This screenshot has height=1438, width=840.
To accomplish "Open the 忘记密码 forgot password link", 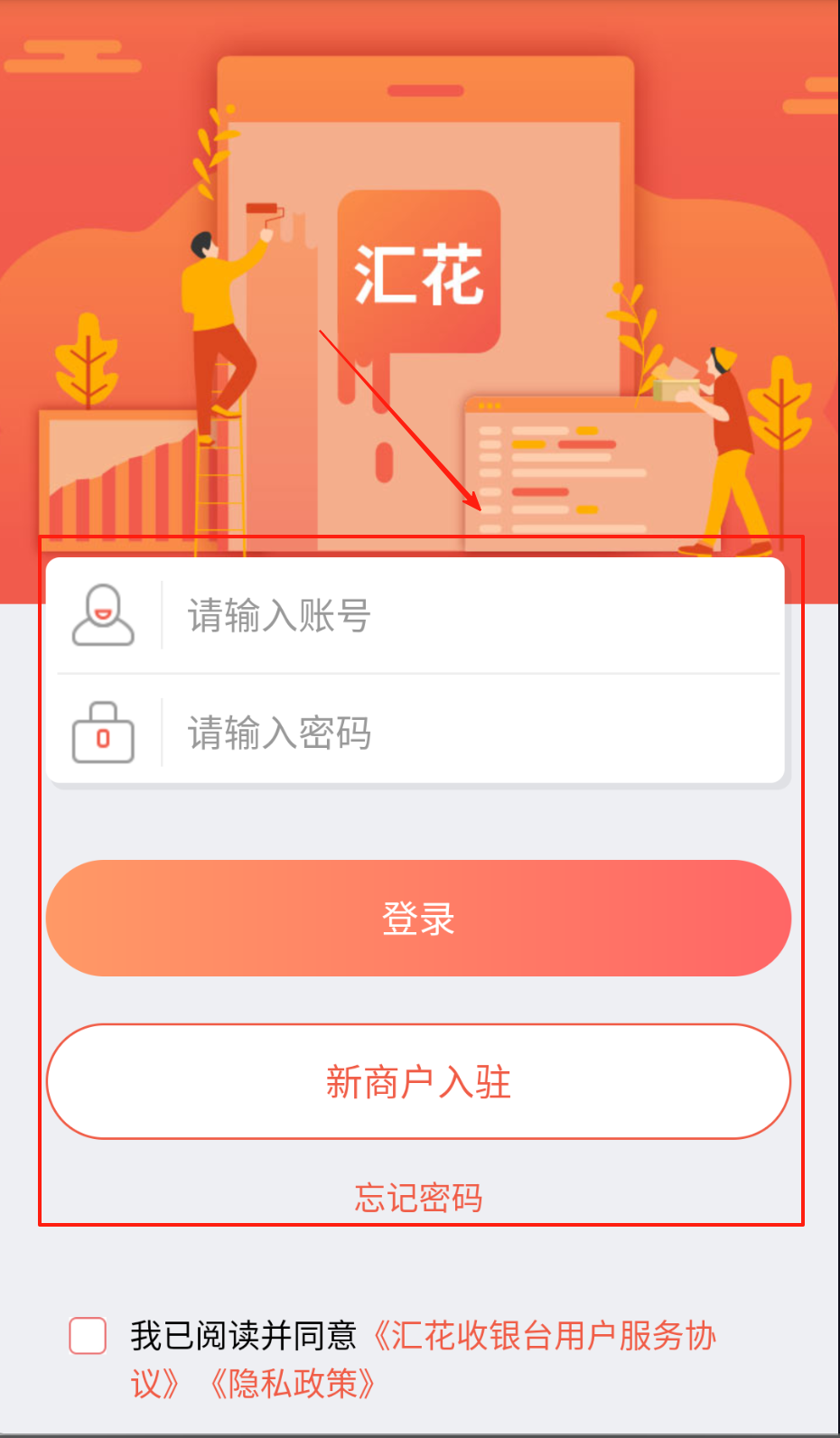I will pyautogui.click(x=418, y=1198).
